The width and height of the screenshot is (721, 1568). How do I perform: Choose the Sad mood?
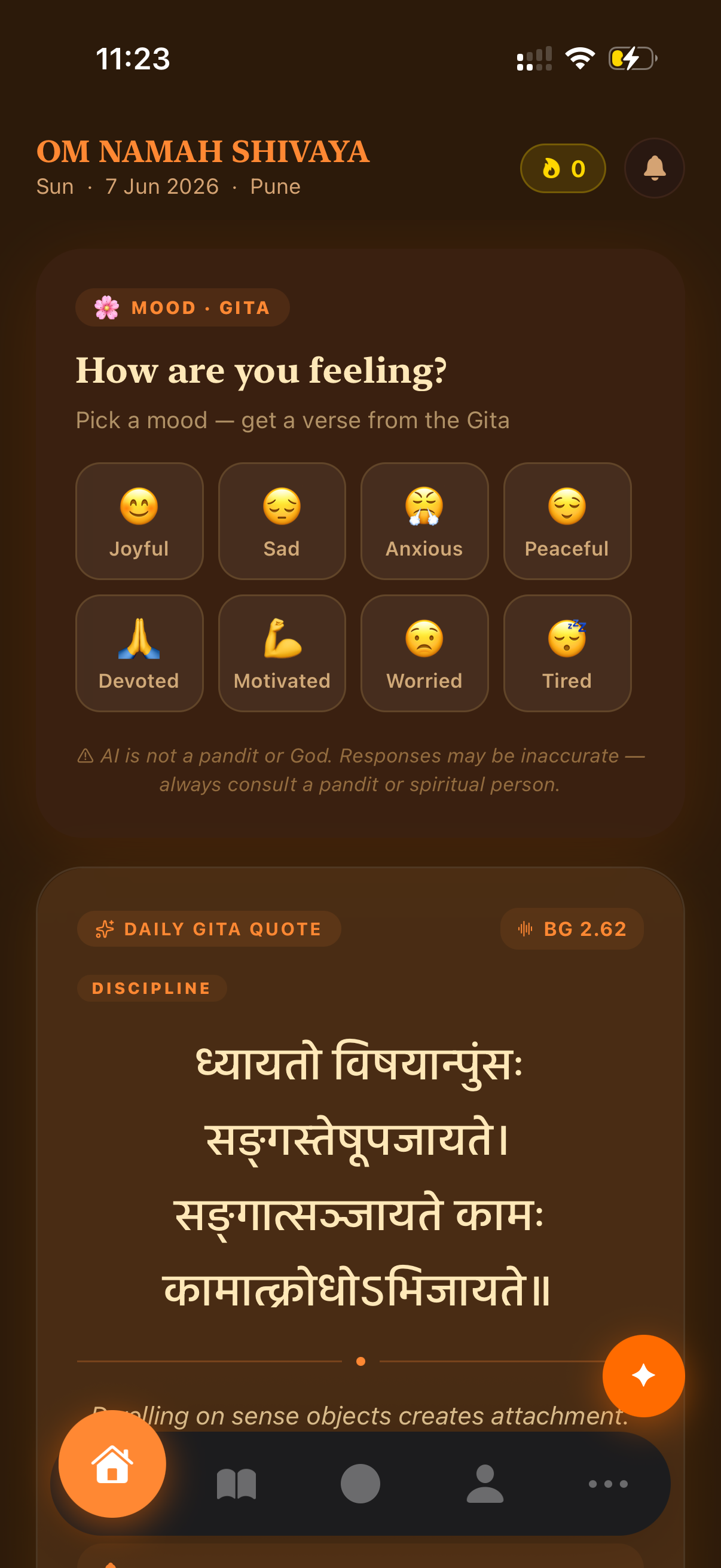(282, 521)
